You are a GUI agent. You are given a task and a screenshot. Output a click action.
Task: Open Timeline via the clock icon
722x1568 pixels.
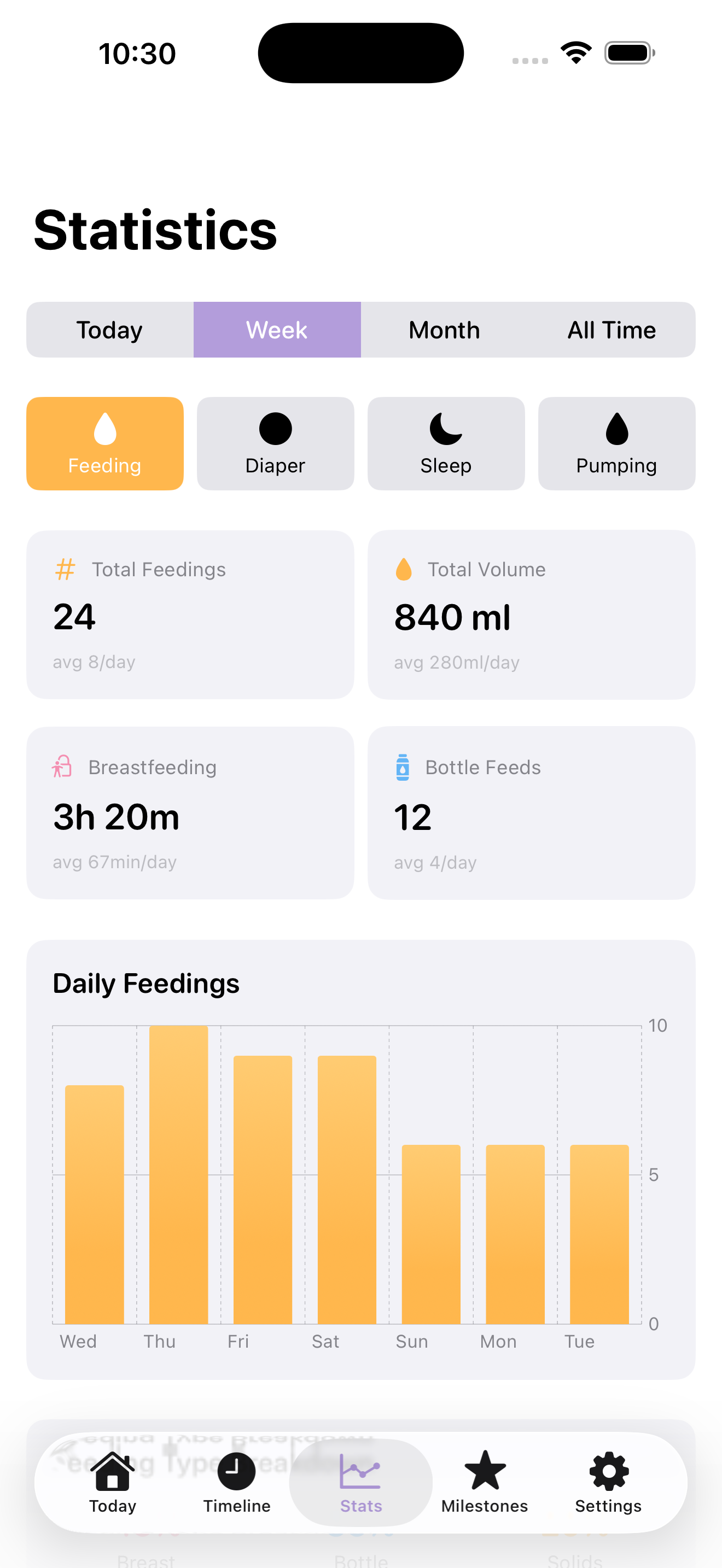(236, 1472)
